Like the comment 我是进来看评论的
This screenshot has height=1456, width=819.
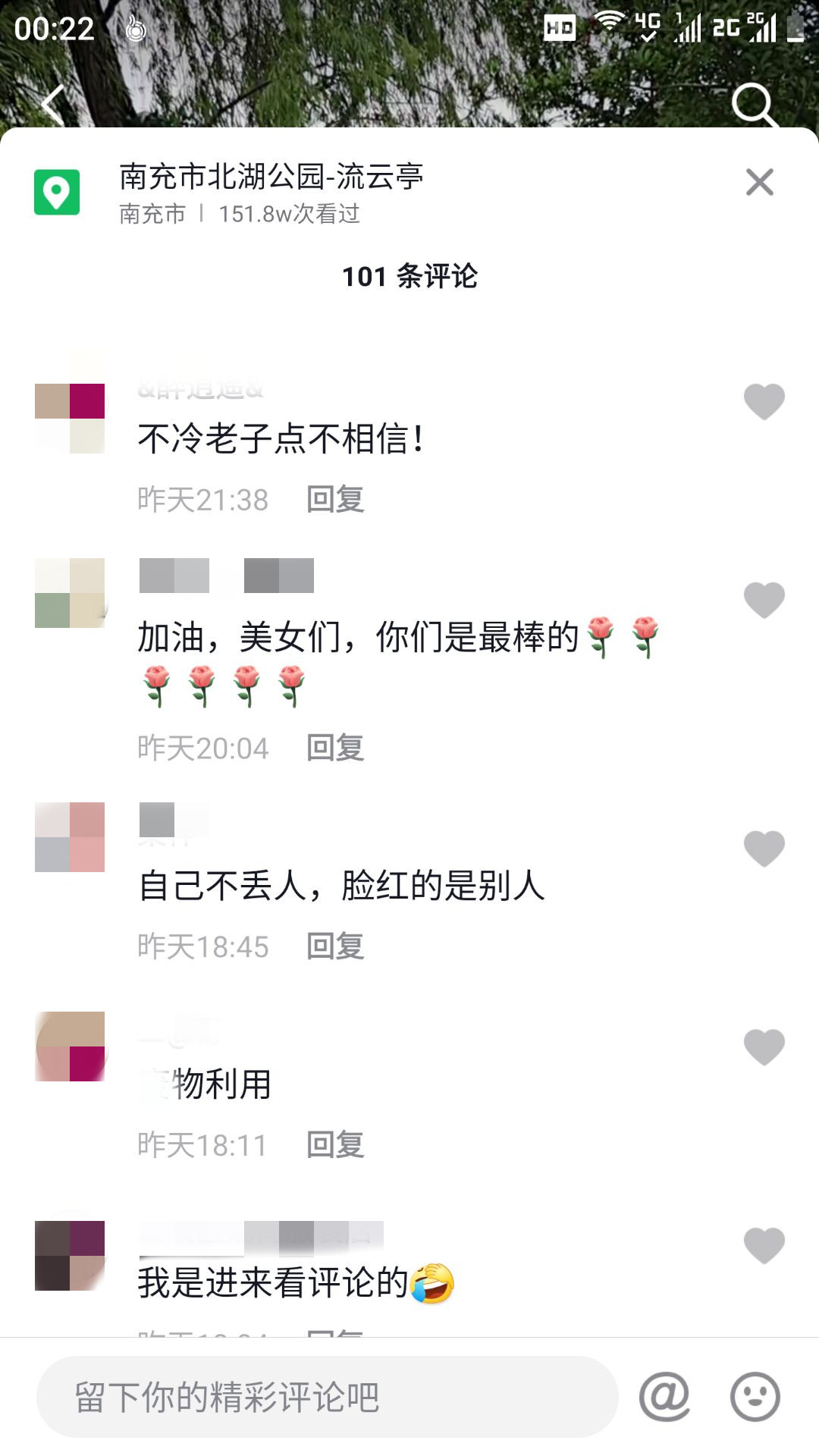click(764, 1246)
